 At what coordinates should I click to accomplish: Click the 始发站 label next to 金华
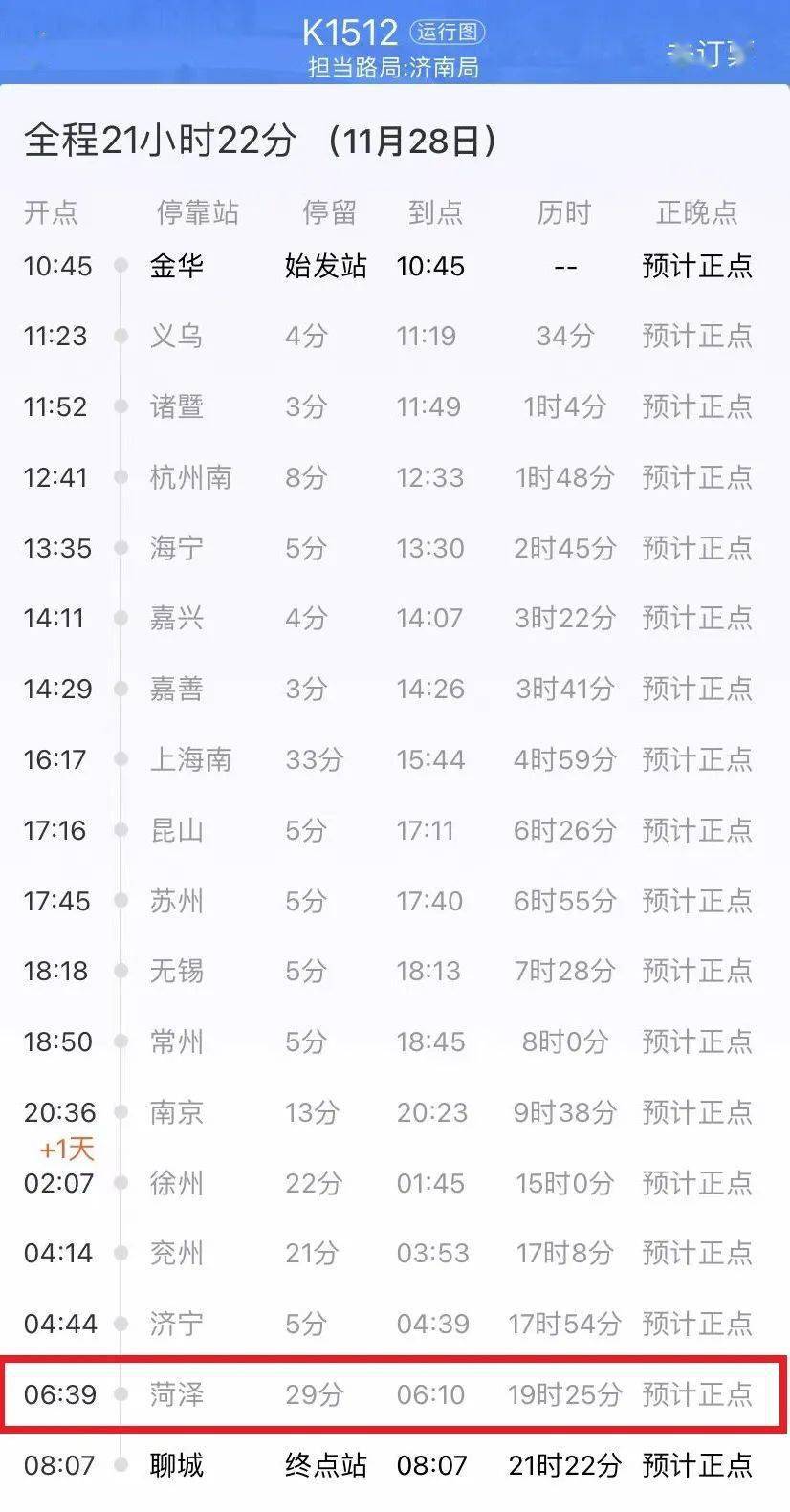pyautogui.click(x=328, y=266)
